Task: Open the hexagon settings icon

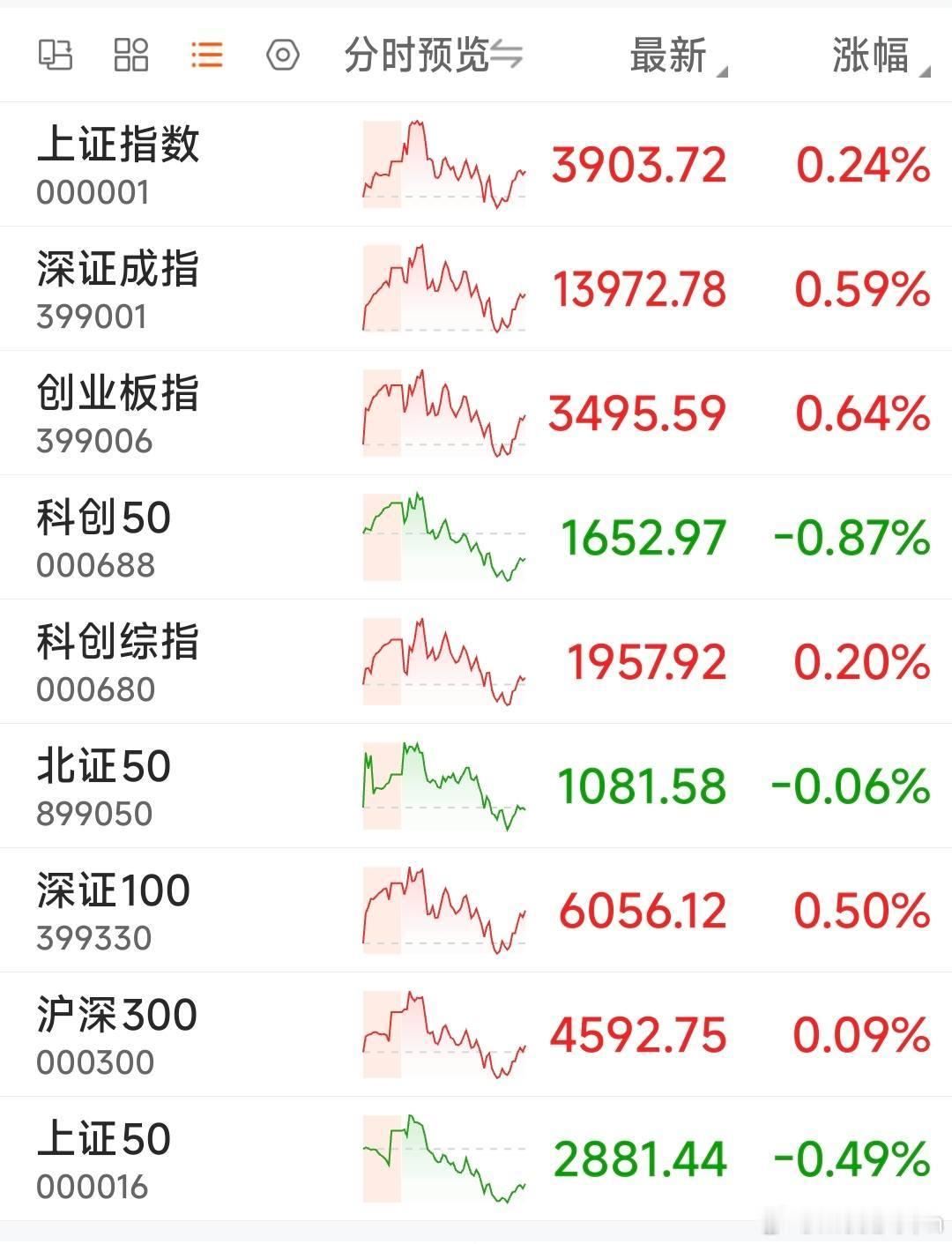Action: [x=283, y=56]
